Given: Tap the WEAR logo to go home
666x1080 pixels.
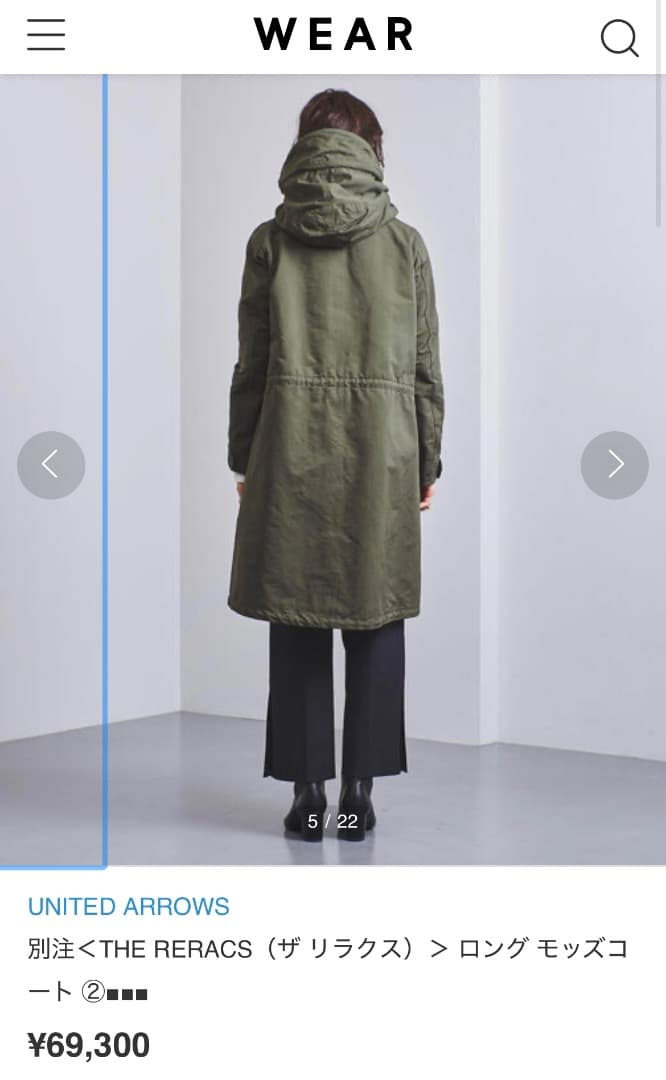Looking at the screenshot, I should coord(333,36).
